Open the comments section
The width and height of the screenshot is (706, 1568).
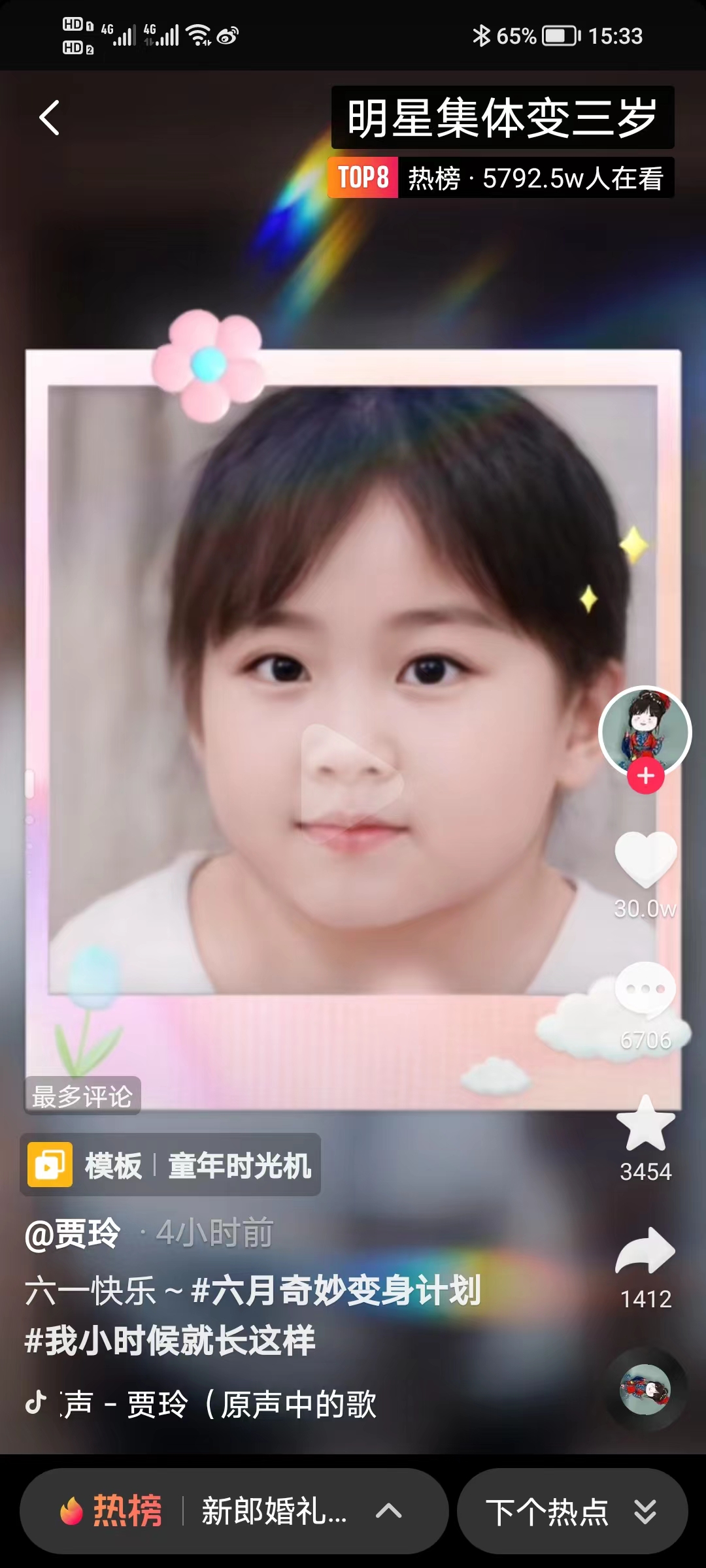(x=645, y=990)
